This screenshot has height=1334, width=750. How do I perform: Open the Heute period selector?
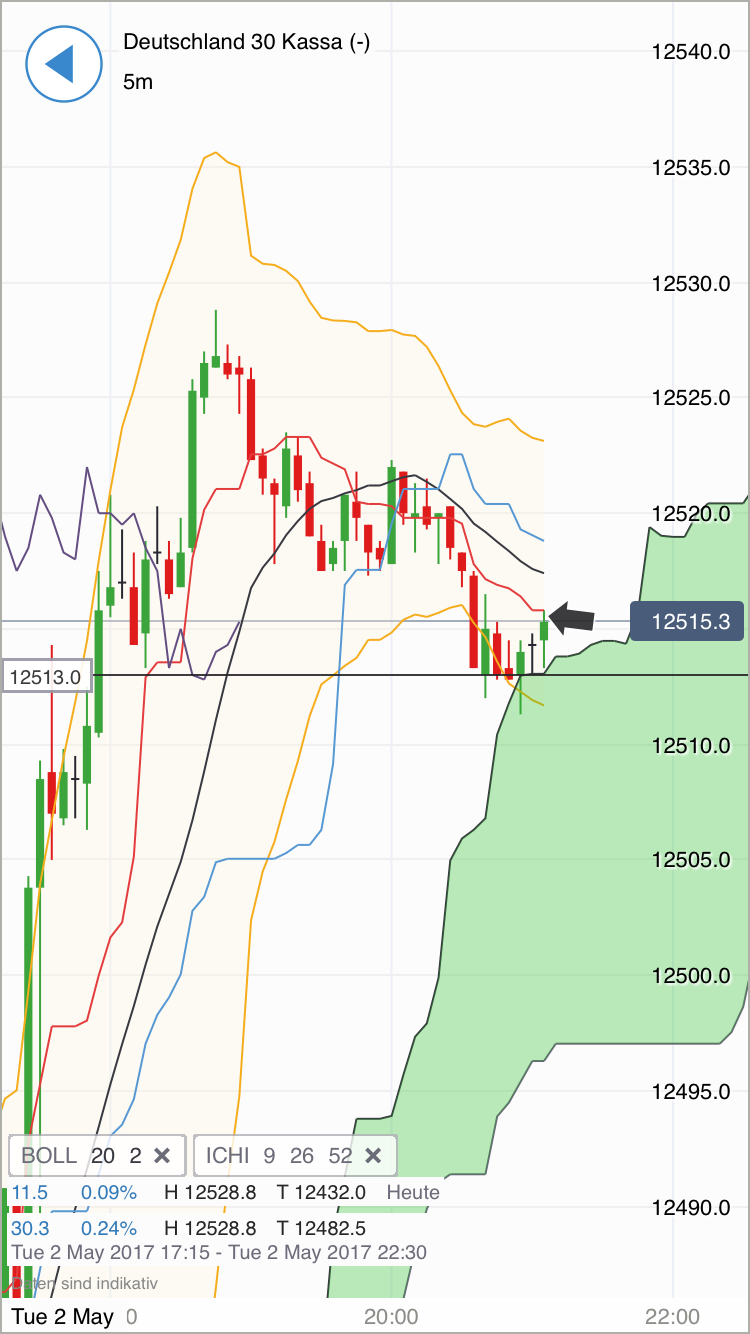[x=413, y=1192]
